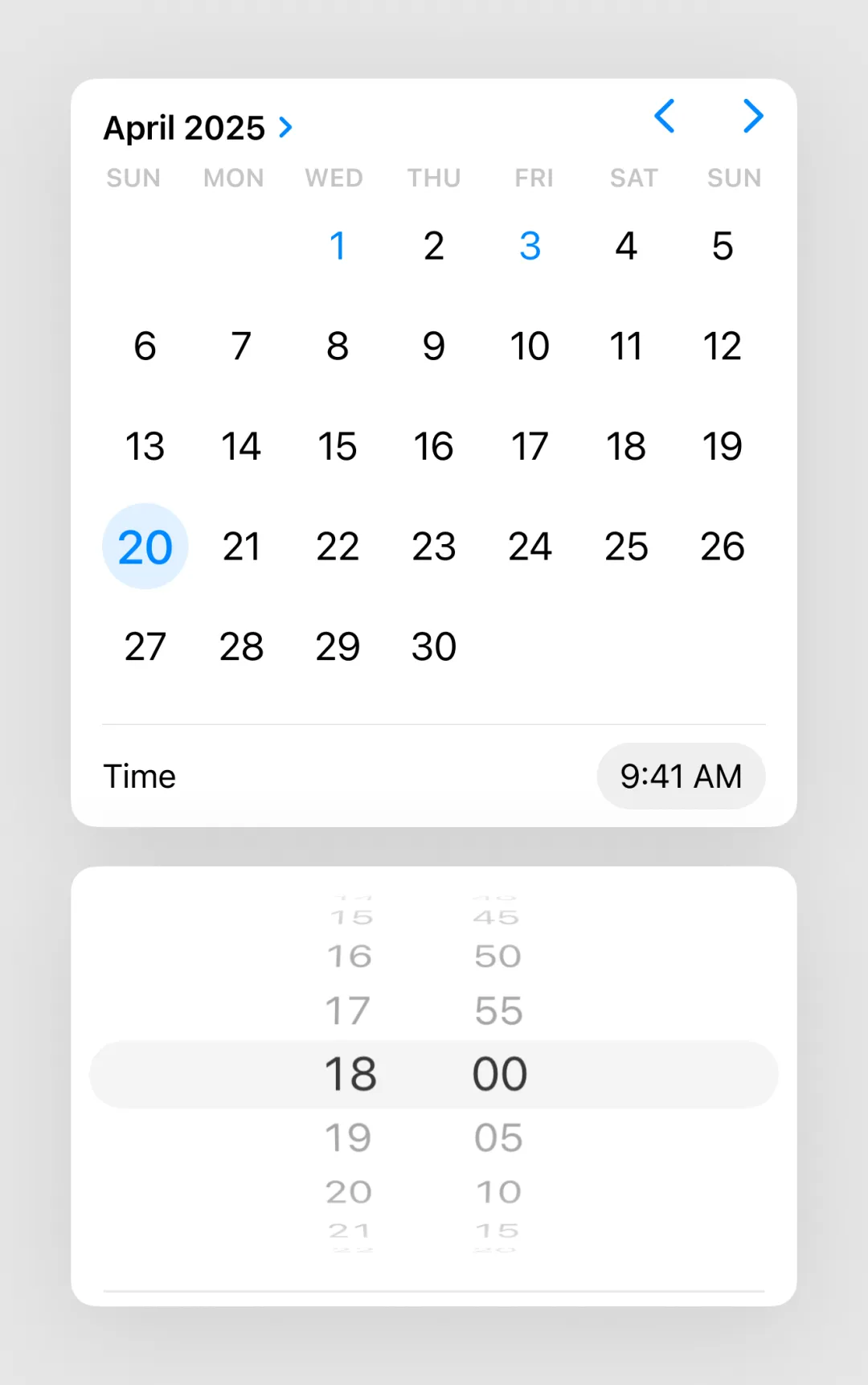Choose the 3rd of April
This screenshot has width=868, height=1385.
(530, 246)
